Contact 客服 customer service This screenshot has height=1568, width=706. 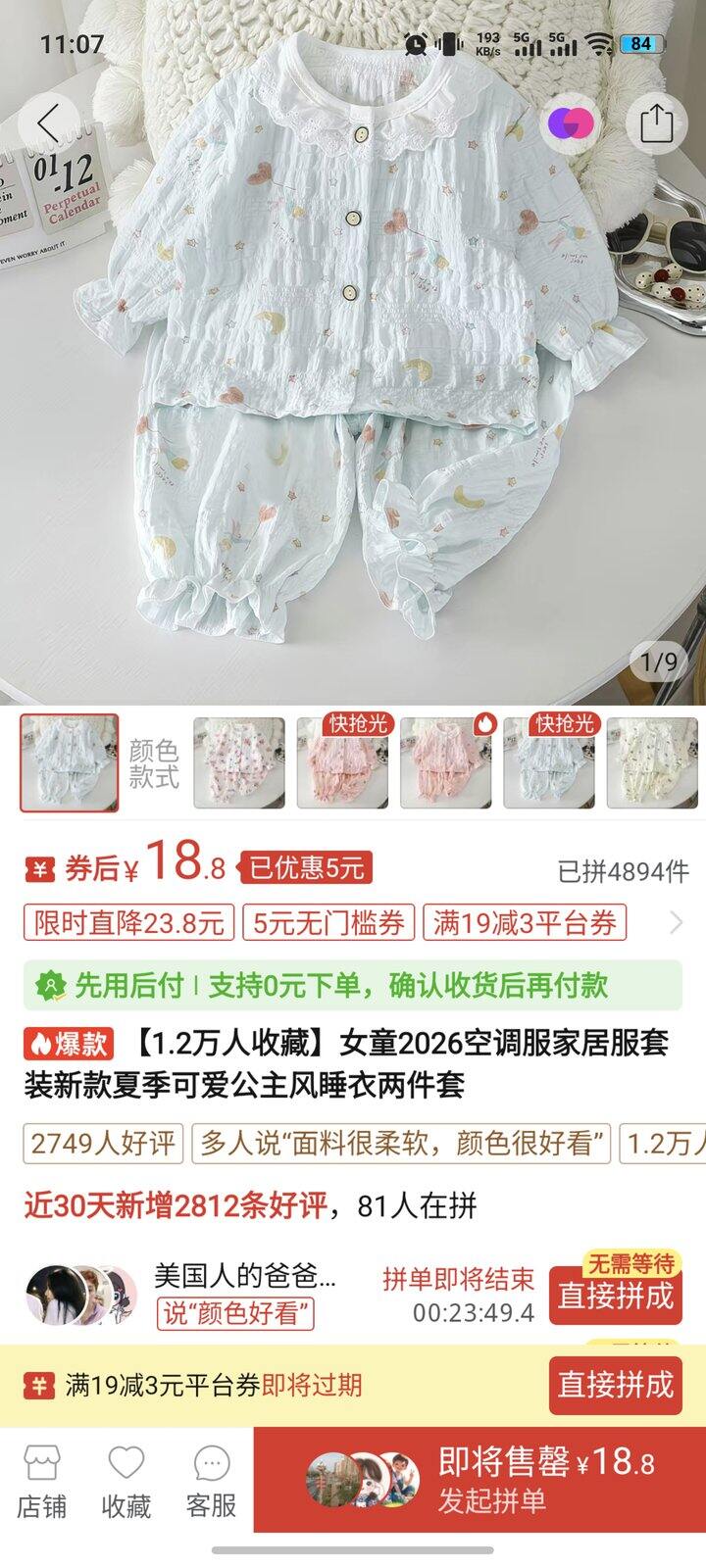(x=211, y=1482)
